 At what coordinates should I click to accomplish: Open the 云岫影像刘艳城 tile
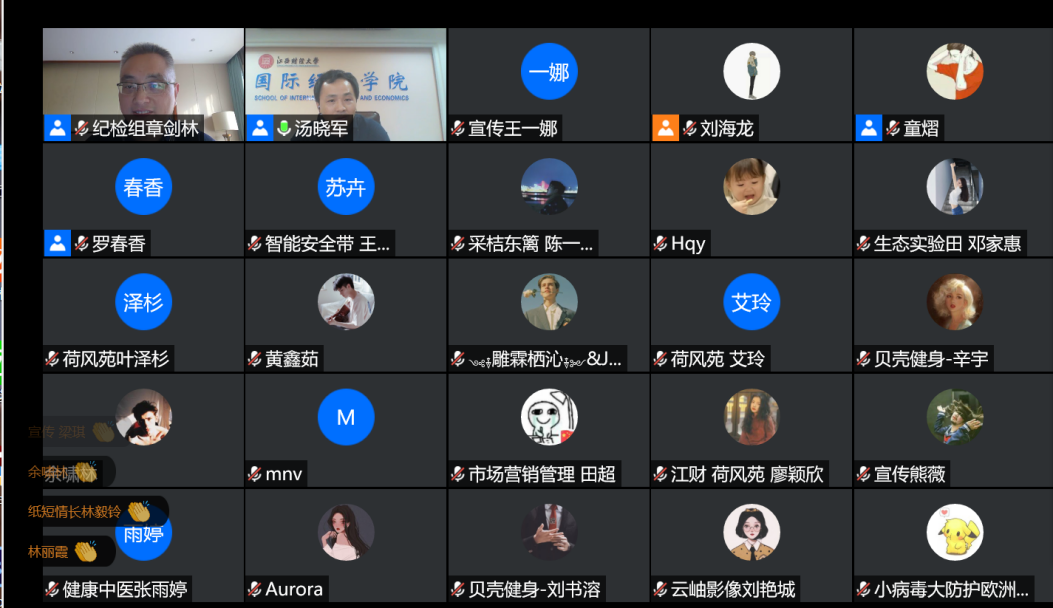click(x=751, y=544)
